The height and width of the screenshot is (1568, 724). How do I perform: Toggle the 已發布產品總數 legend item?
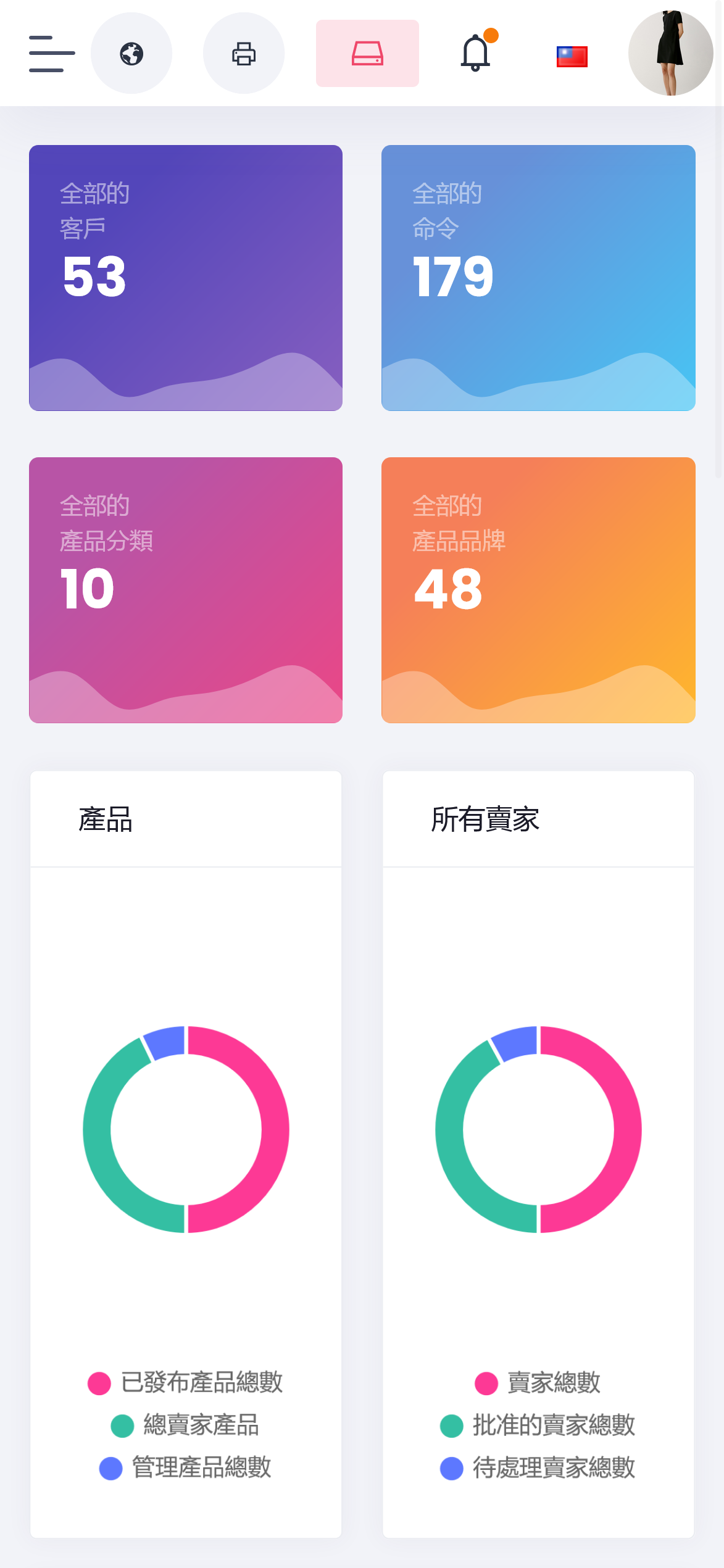[186, 1382]
